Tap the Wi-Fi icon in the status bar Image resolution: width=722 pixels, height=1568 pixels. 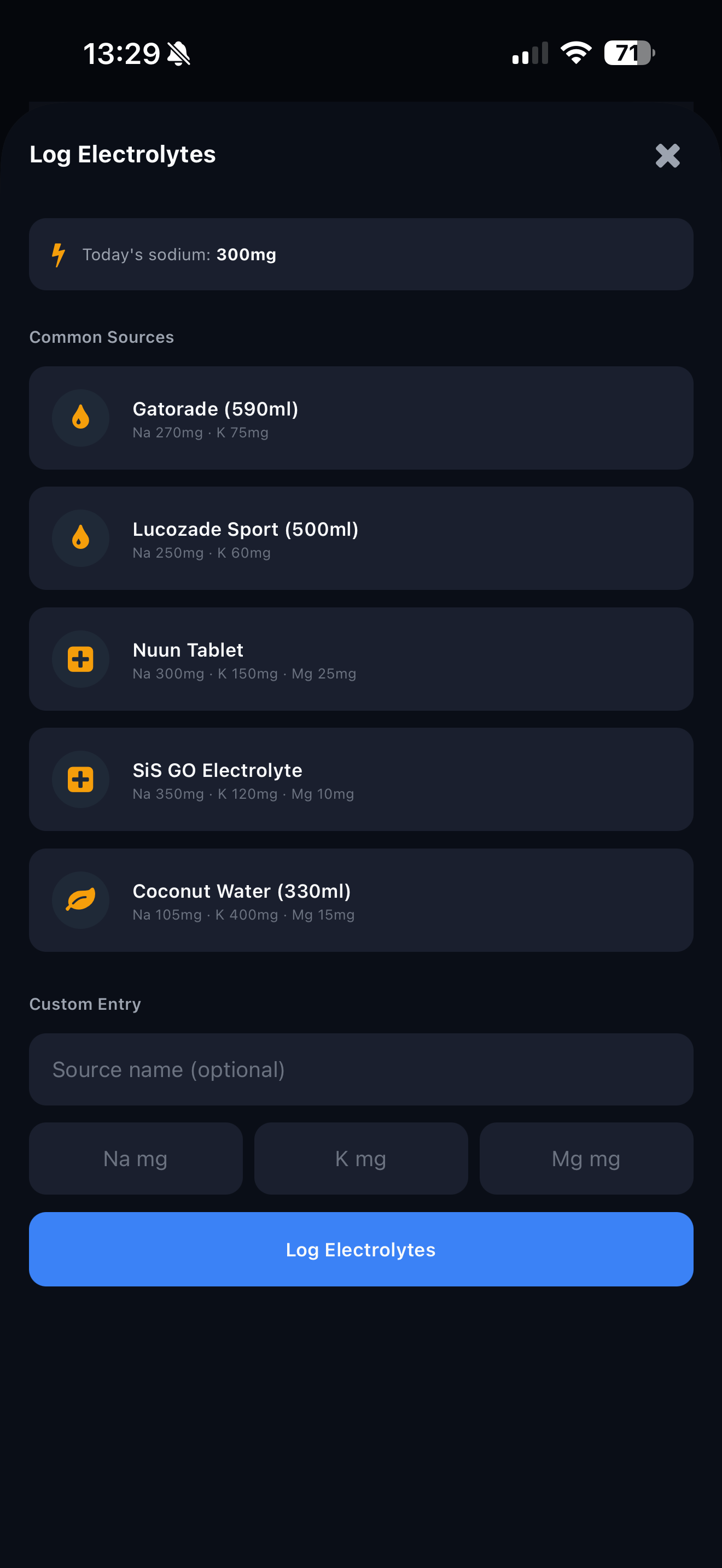pos(575,54)
